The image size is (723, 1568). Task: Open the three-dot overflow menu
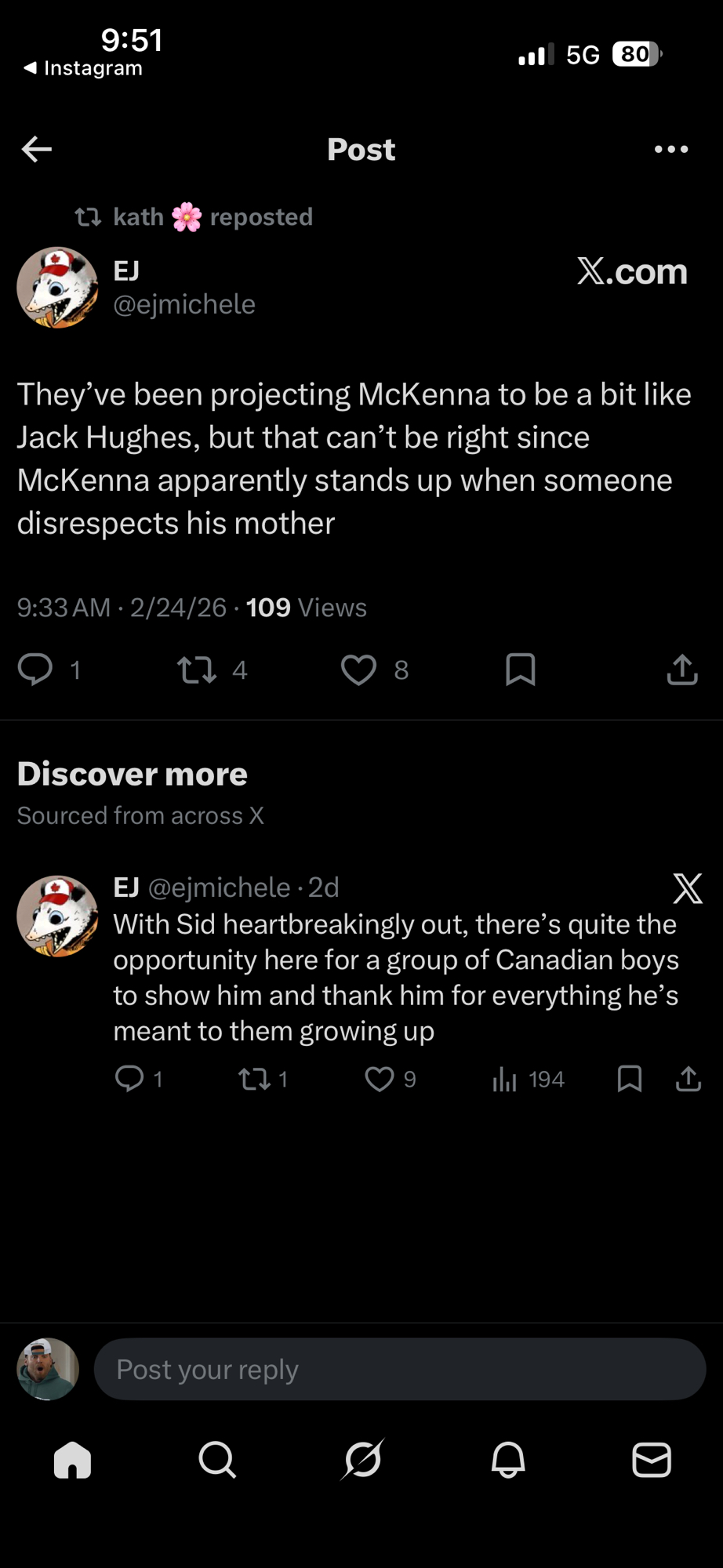click(x=671, y=149)
